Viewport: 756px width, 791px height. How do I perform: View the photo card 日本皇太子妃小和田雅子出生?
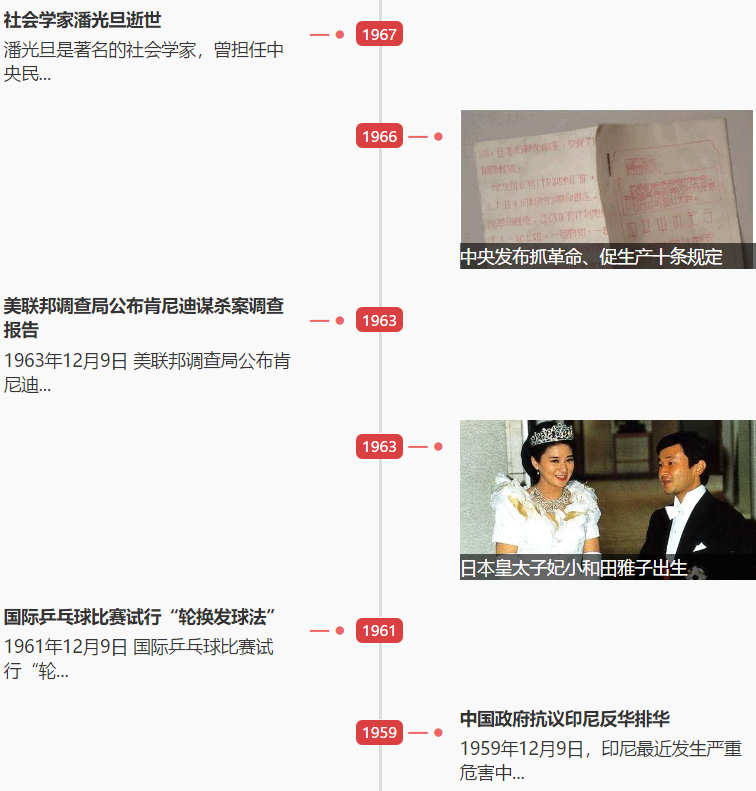606,499
